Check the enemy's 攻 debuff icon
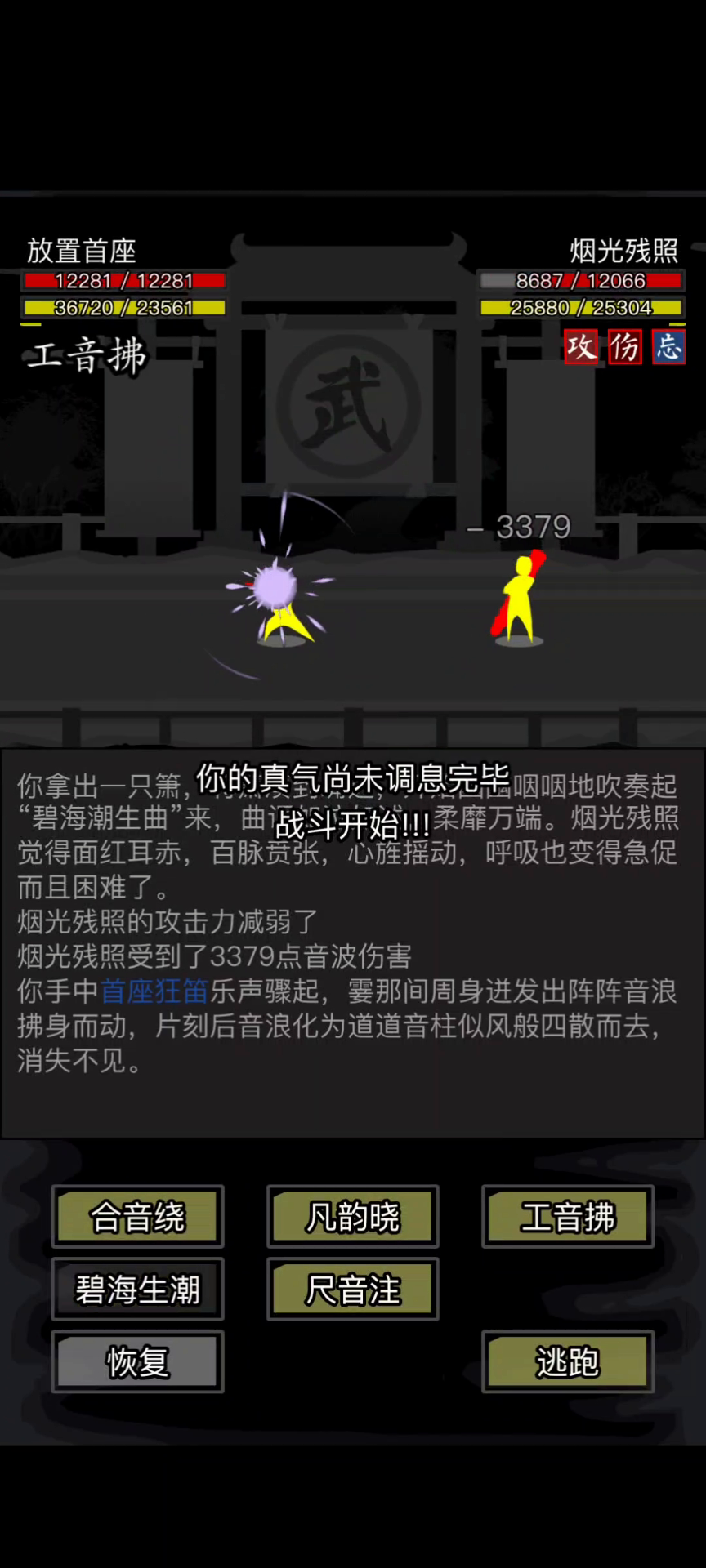The width and height of the screenshot is (706, 1568). coord(581,347)
